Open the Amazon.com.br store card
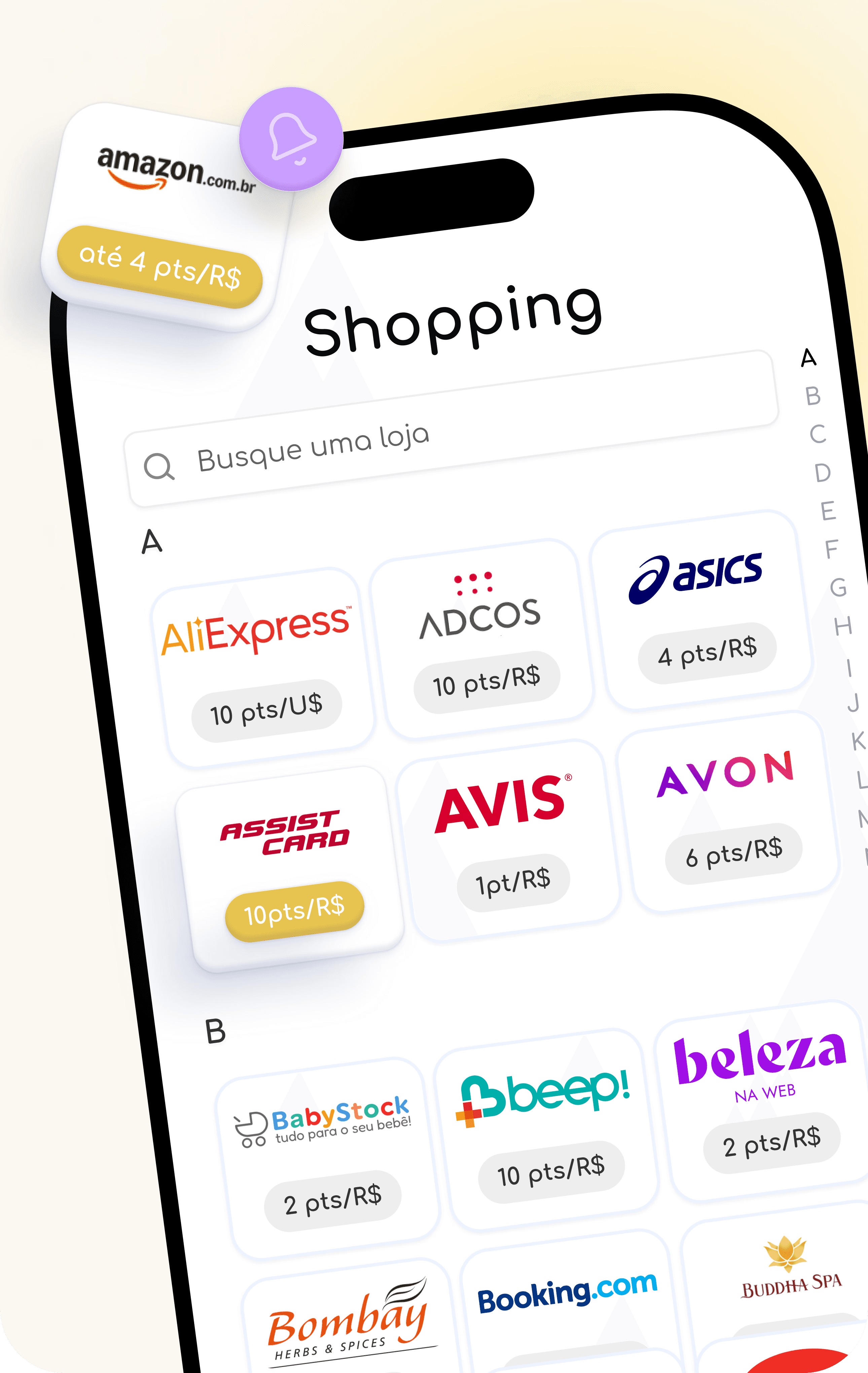Screen dimensions: 868x1373 click(171, 171)
